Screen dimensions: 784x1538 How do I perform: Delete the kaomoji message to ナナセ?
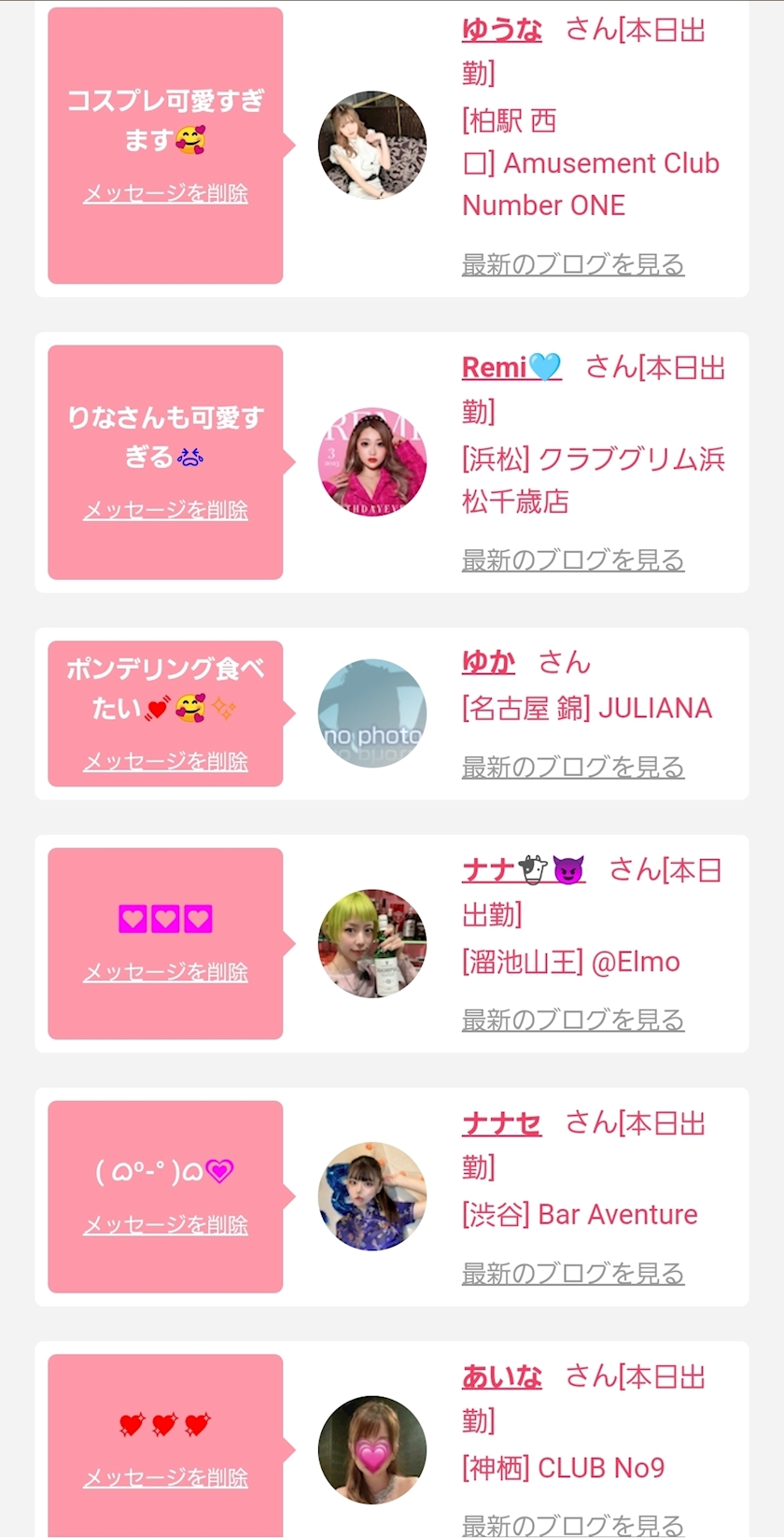point(165,1225)
